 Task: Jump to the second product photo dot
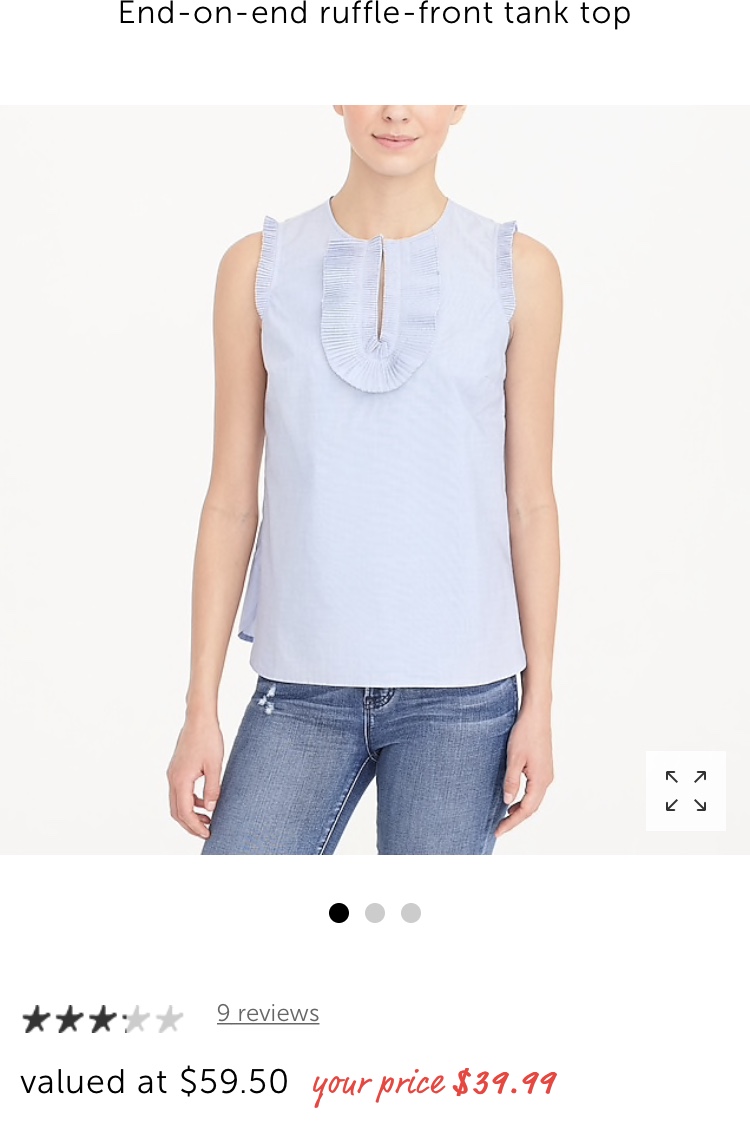[x=375, y=913]
